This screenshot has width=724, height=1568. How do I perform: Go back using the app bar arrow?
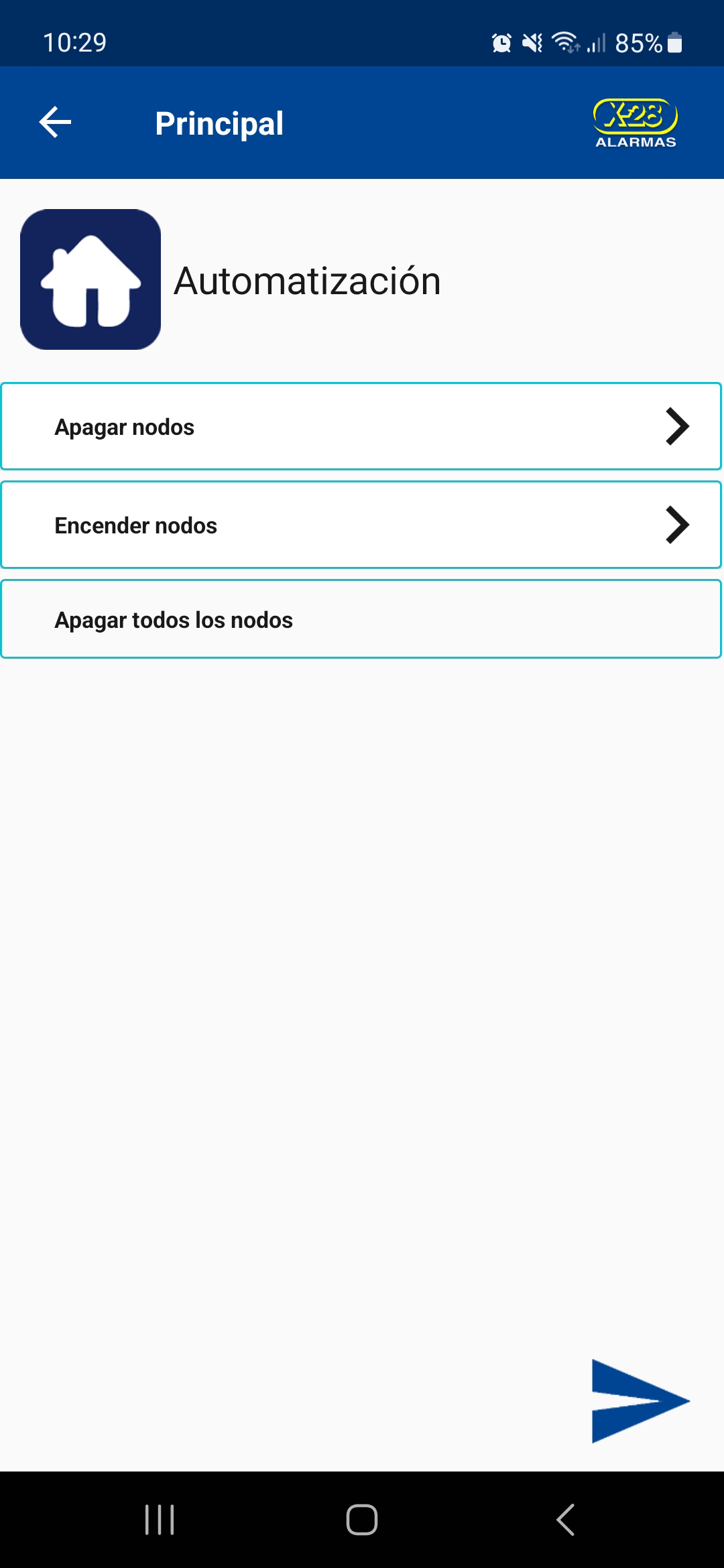coord(55,123)
